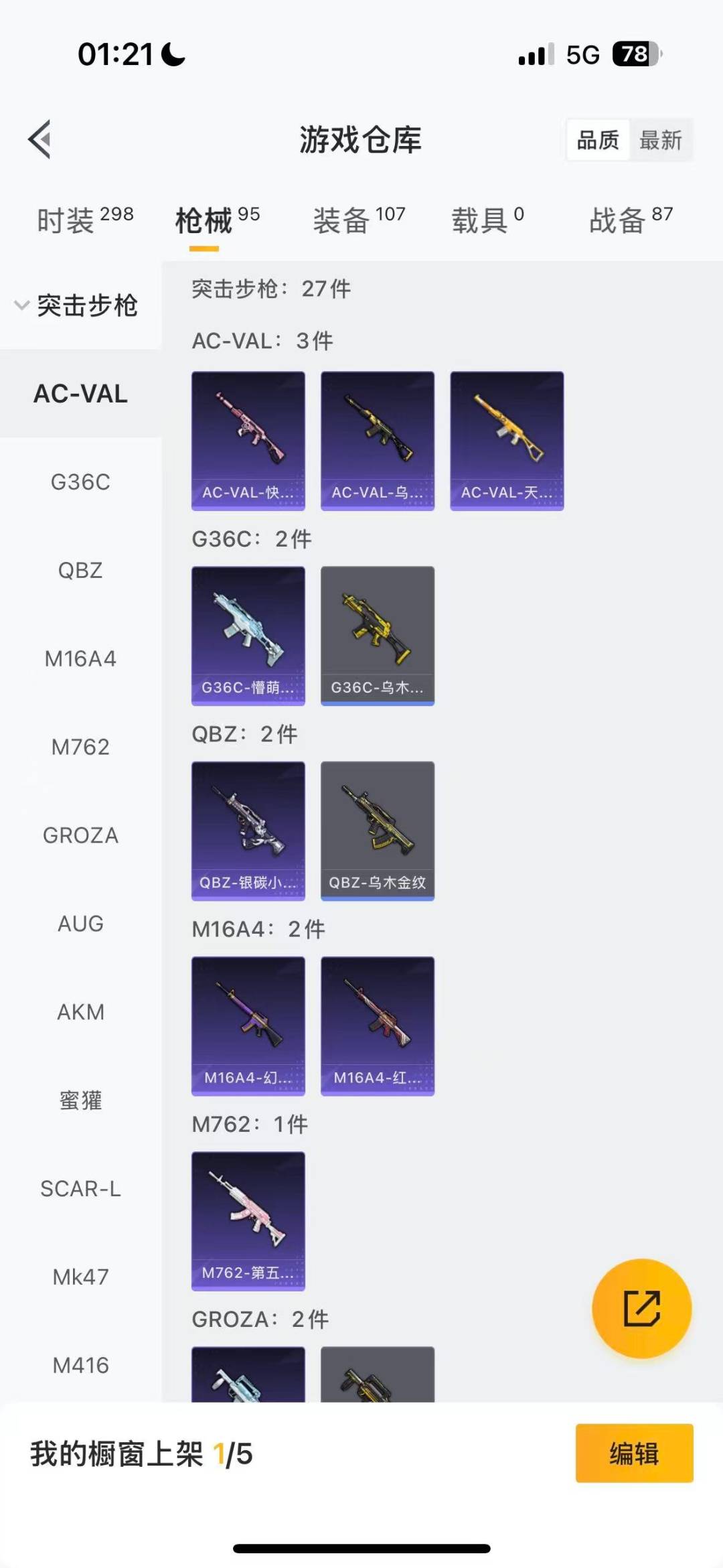The image size is (723, 1568).
Task: Go back from 游戏仓库 page
Action: pyautogui.click(x=39, y=139)
